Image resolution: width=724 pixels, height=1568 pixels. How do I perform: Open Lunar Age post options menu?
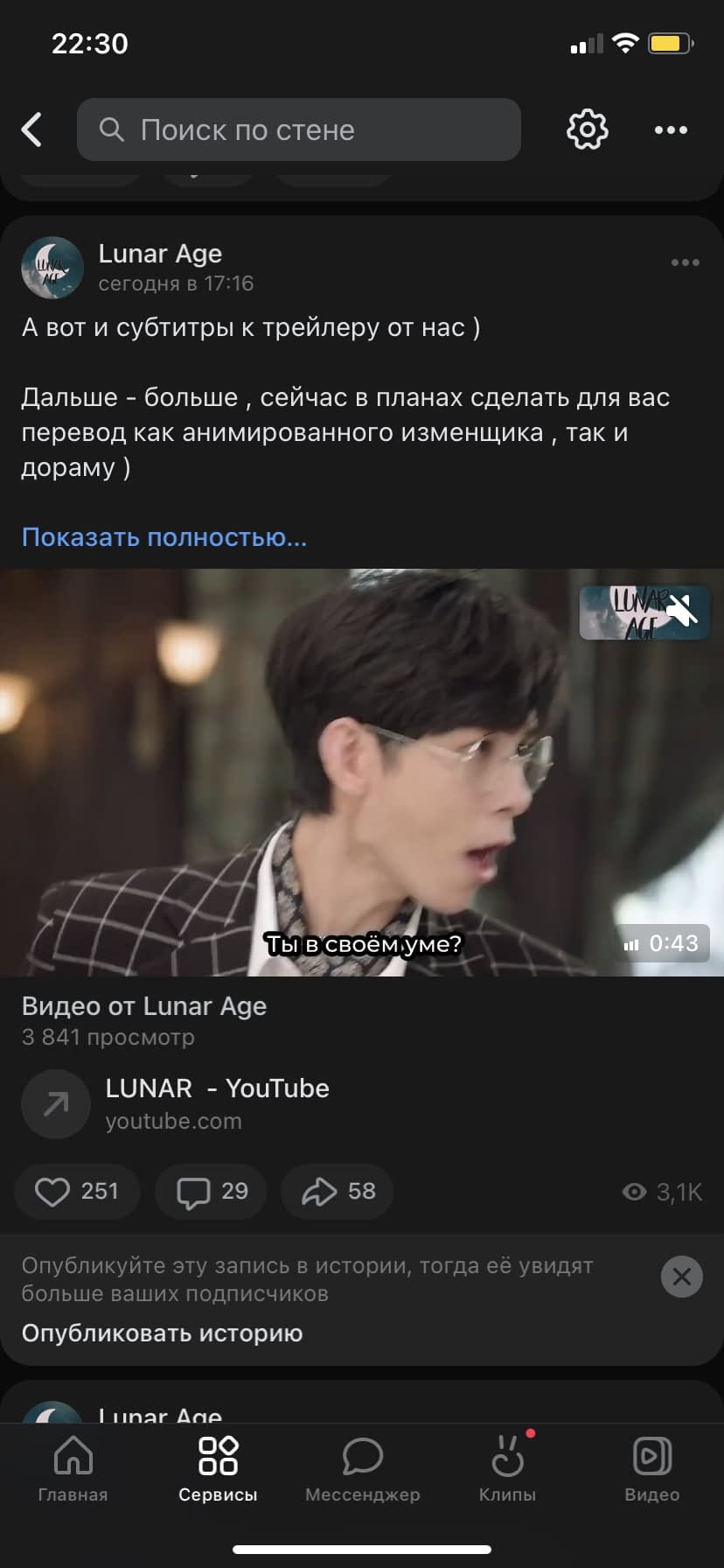[685, 262]
